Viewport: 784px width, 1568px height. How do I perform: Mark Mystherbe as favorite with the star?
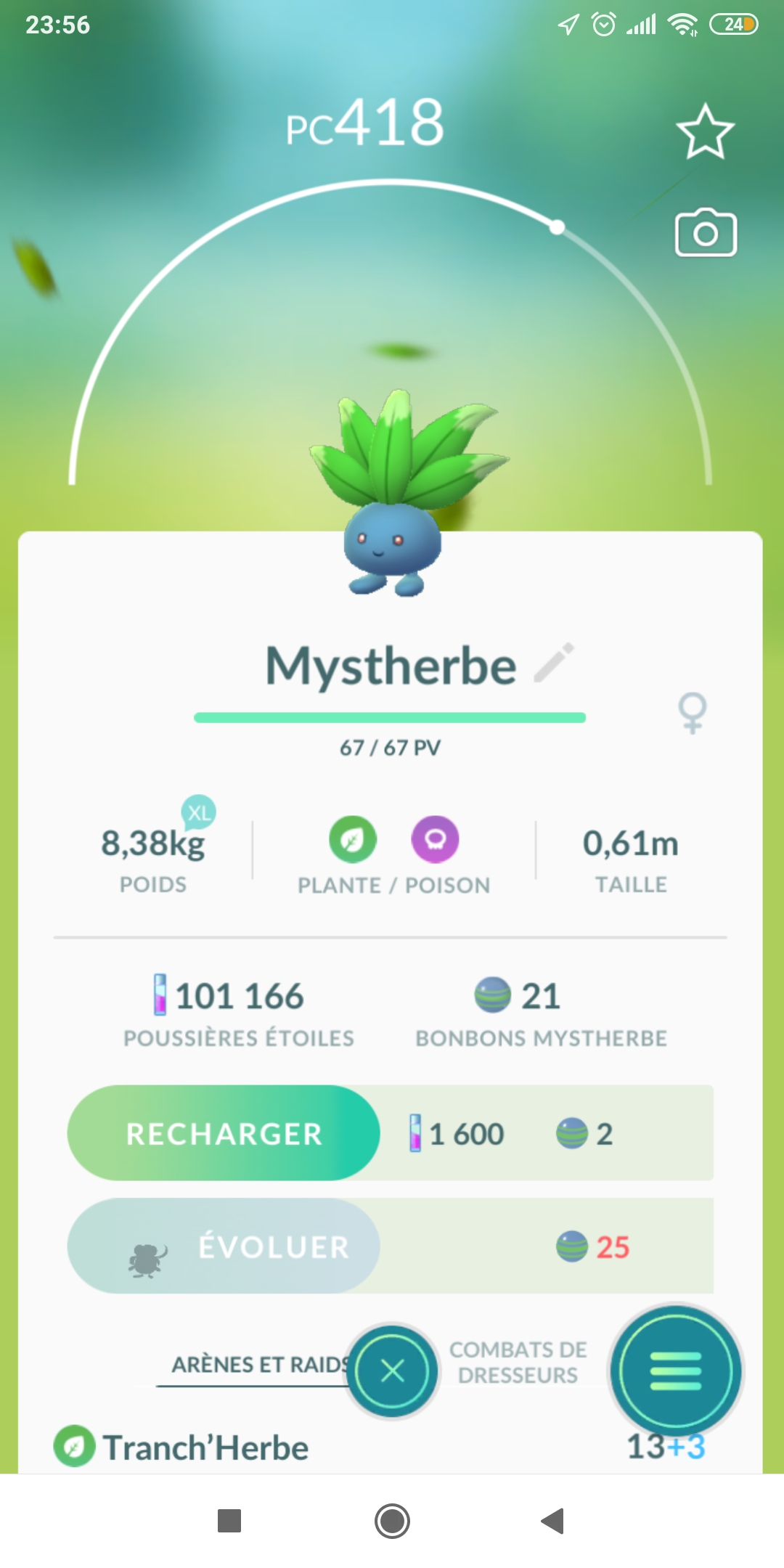coord(705,132)
